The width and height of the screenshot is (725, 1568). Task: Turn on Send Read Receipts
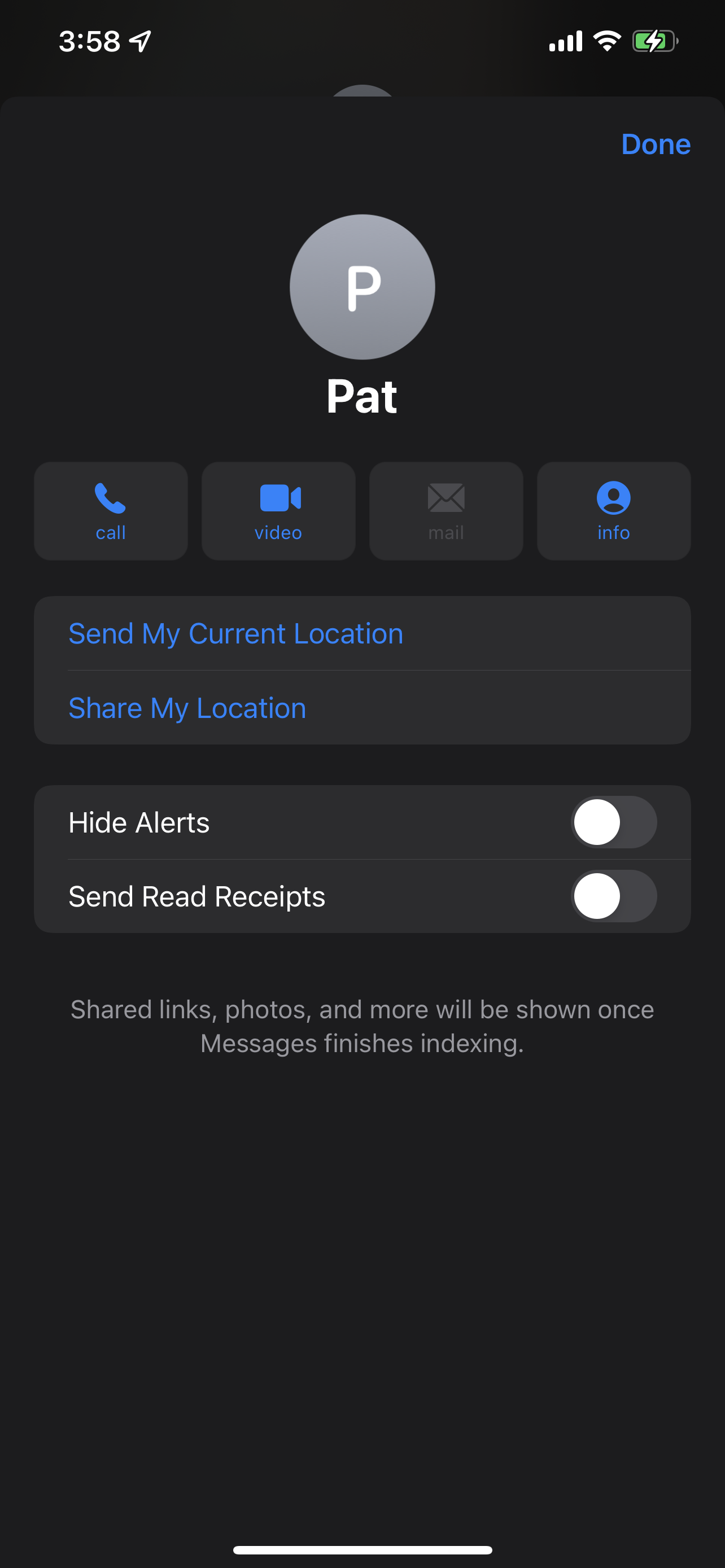tap(614, 895)
